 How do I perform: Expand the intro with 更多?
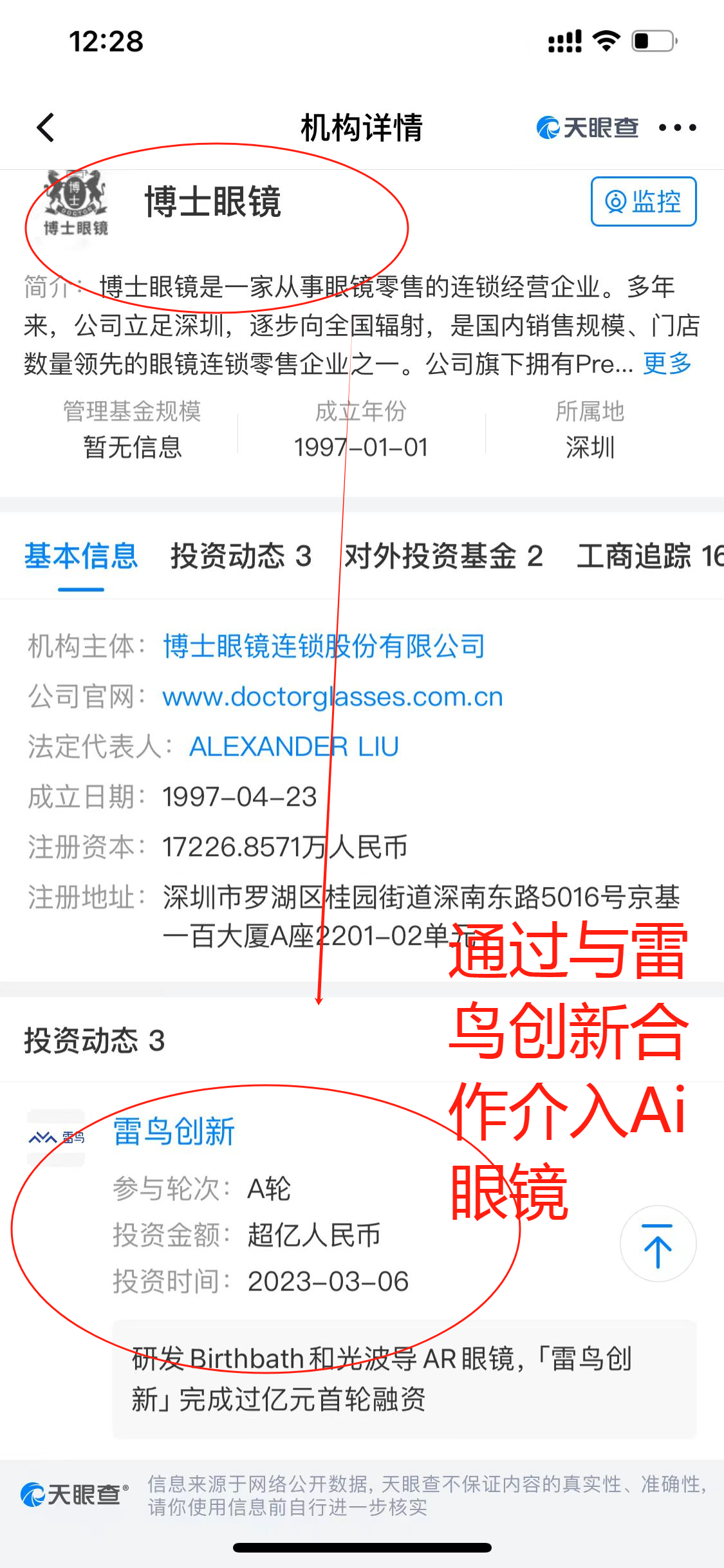pyautogui.click(x=667, y=364)
